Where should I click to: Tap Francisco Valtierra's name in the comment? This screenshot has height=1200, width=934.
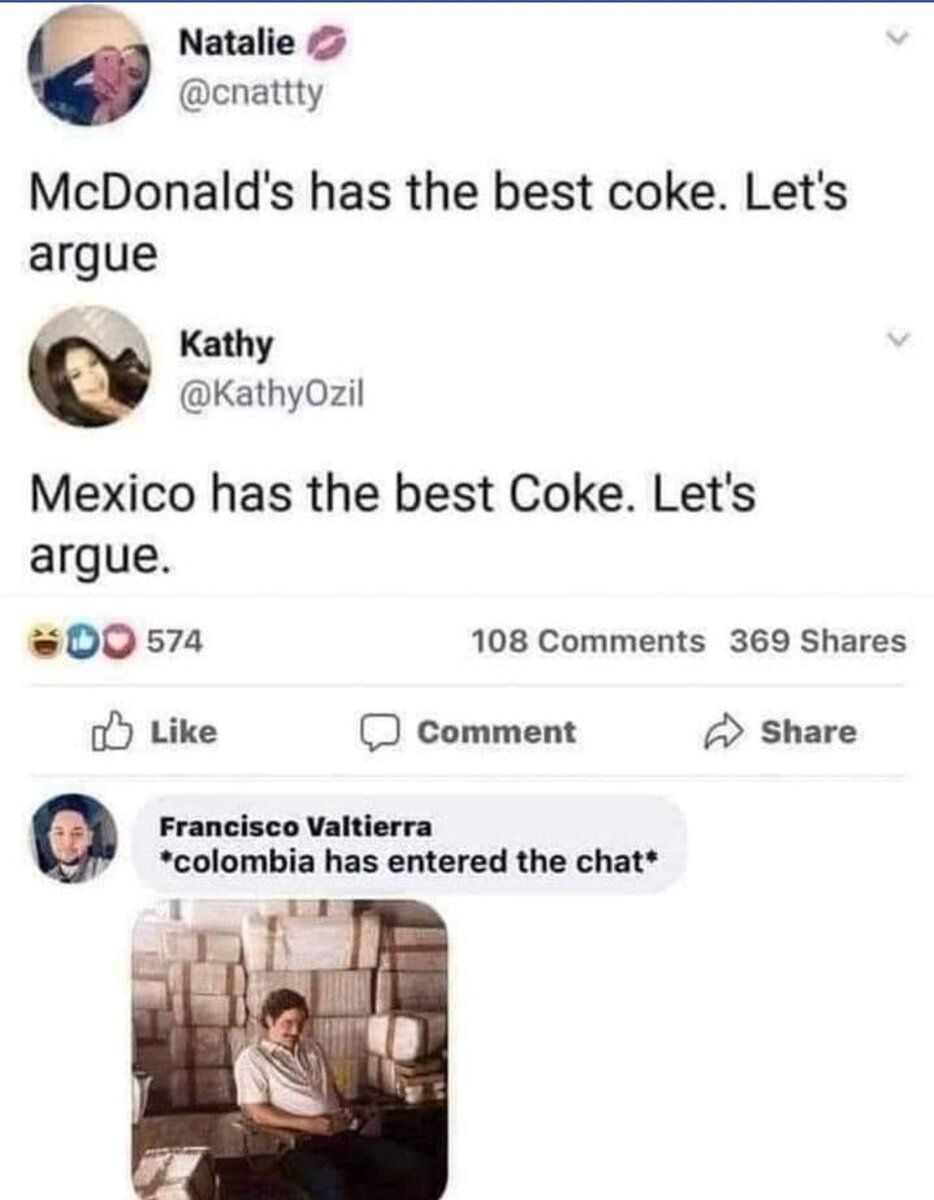tap(296, 827)
